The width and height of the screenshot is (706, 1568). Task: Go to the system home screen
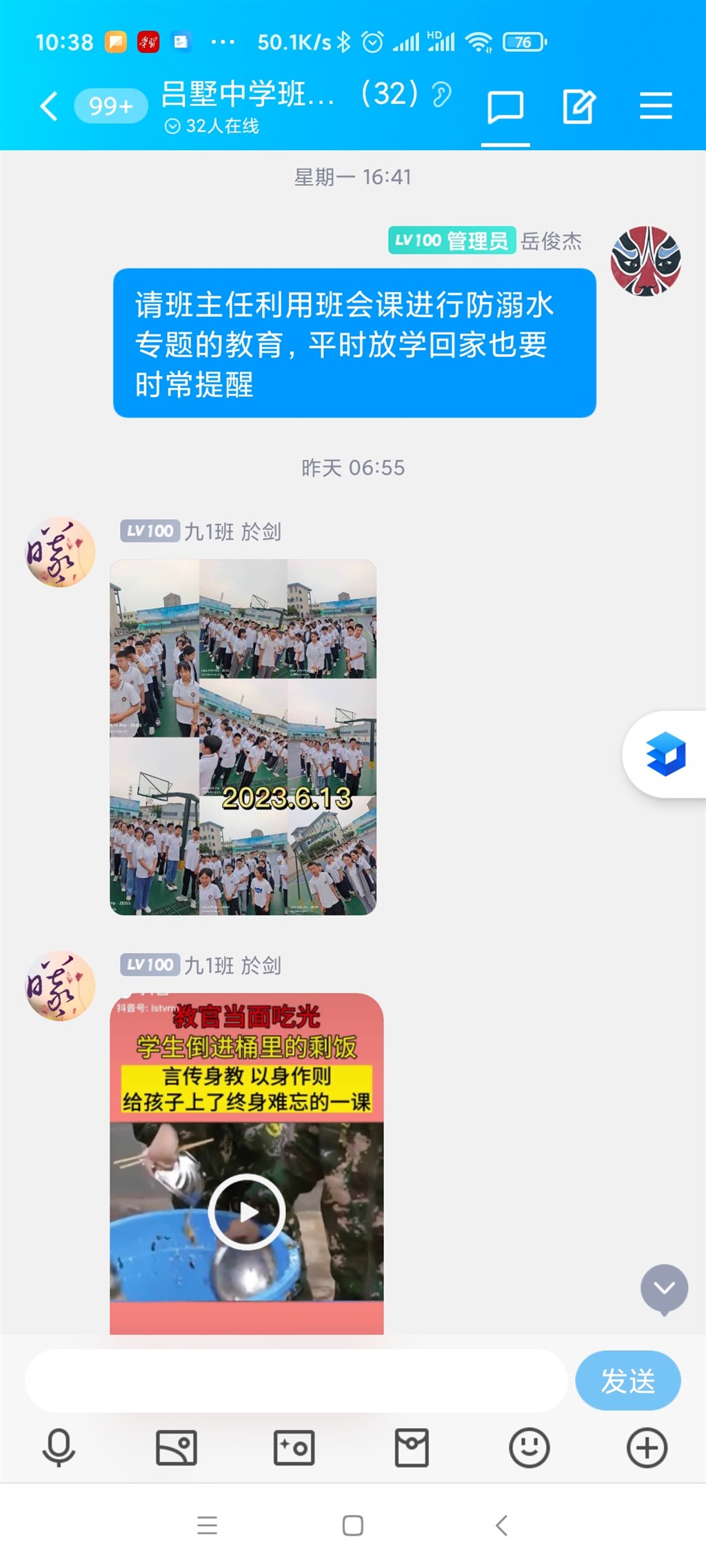point(353,1526)
